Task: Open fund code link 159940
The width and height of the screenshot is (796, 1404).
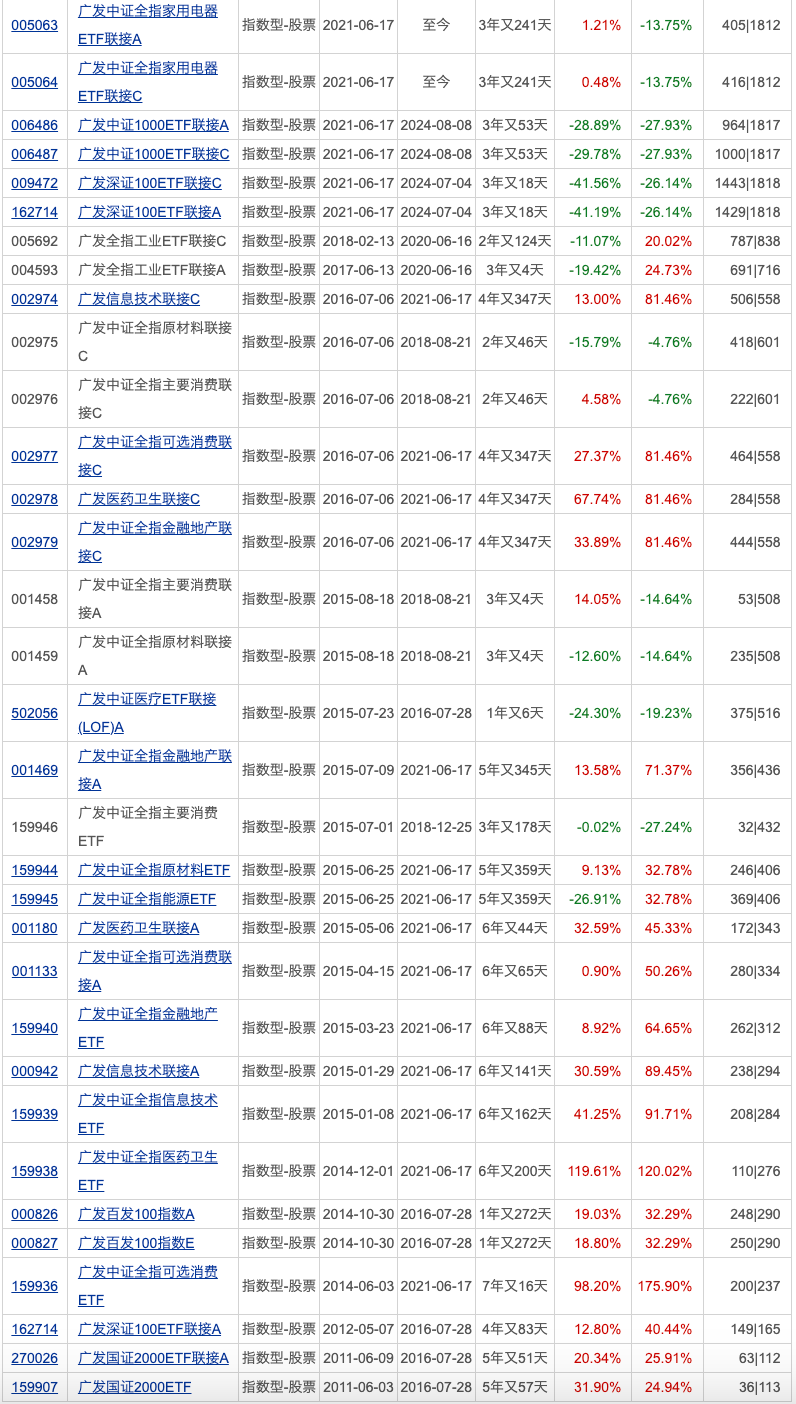Action: pos(34,1028)
